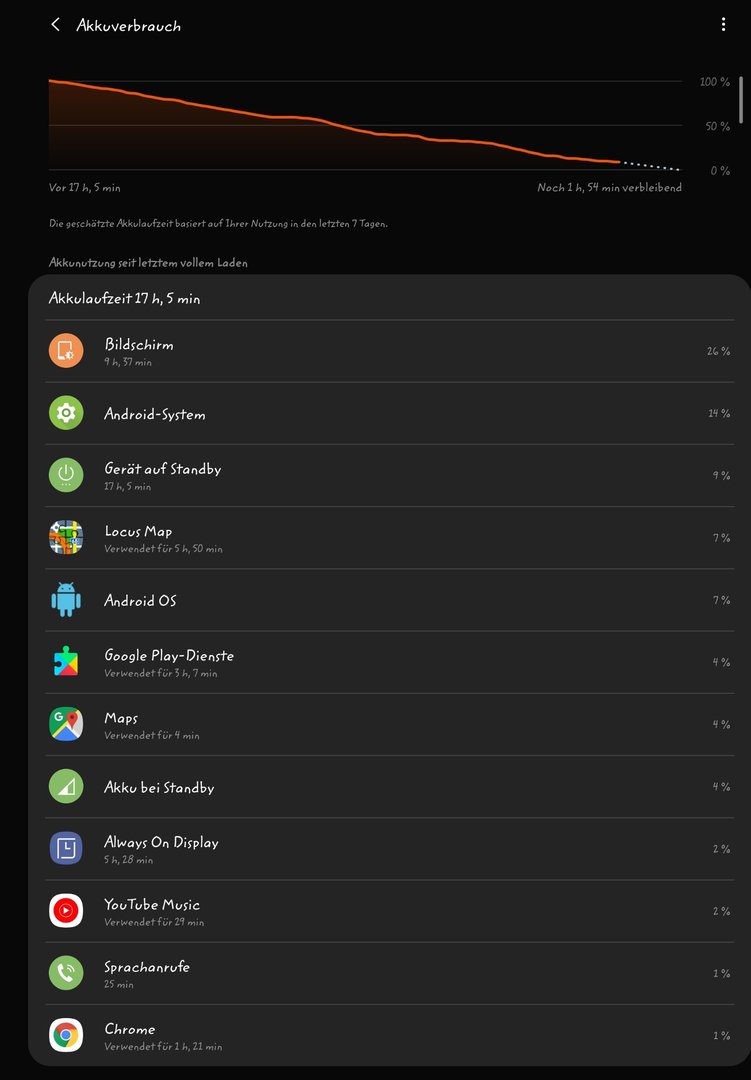Go back from Akkuverbrauch screen
Image resolution: width=751 pixels, height=1080 pixels.
click(x=55, y=25)
